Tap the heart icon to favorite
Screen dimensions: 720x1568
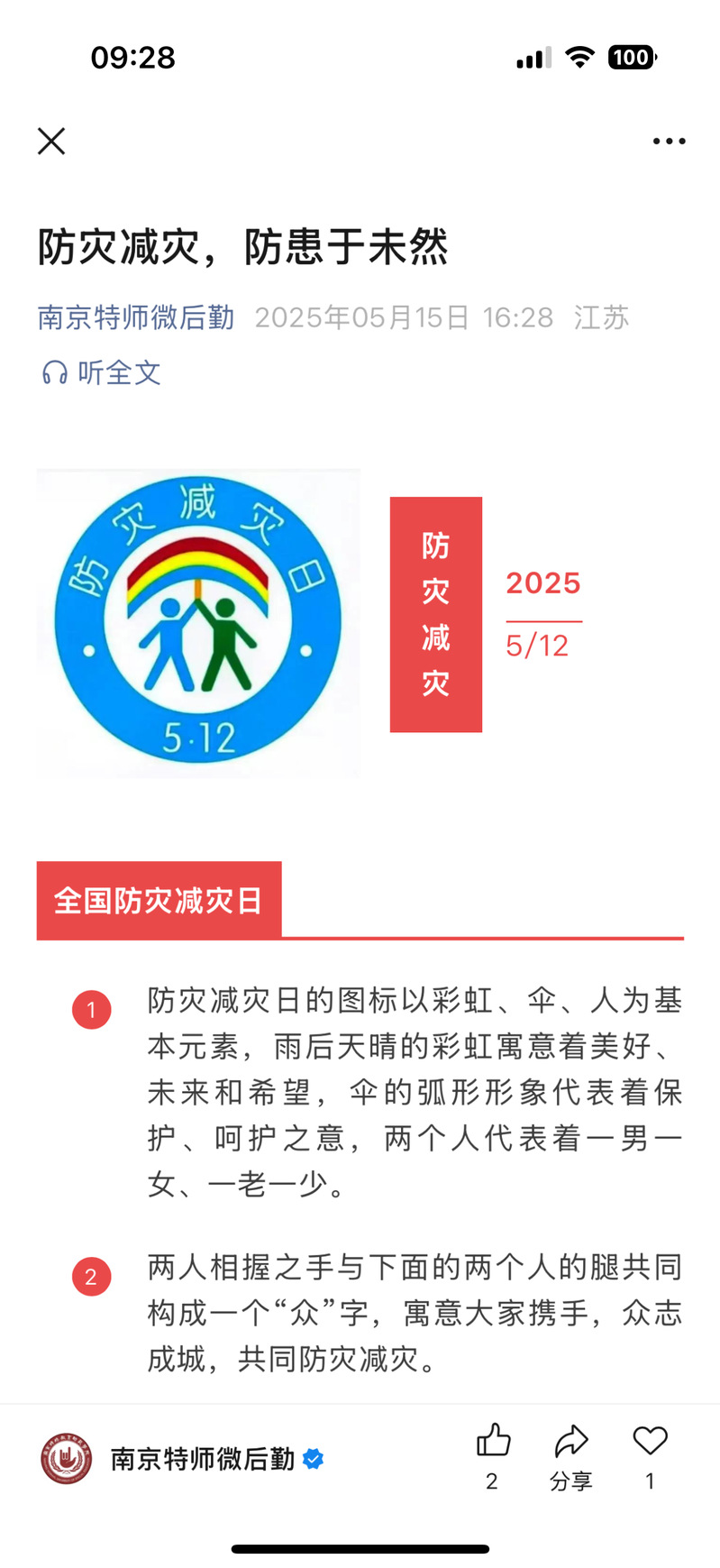pyautogui.click(x=650, y=1441)
